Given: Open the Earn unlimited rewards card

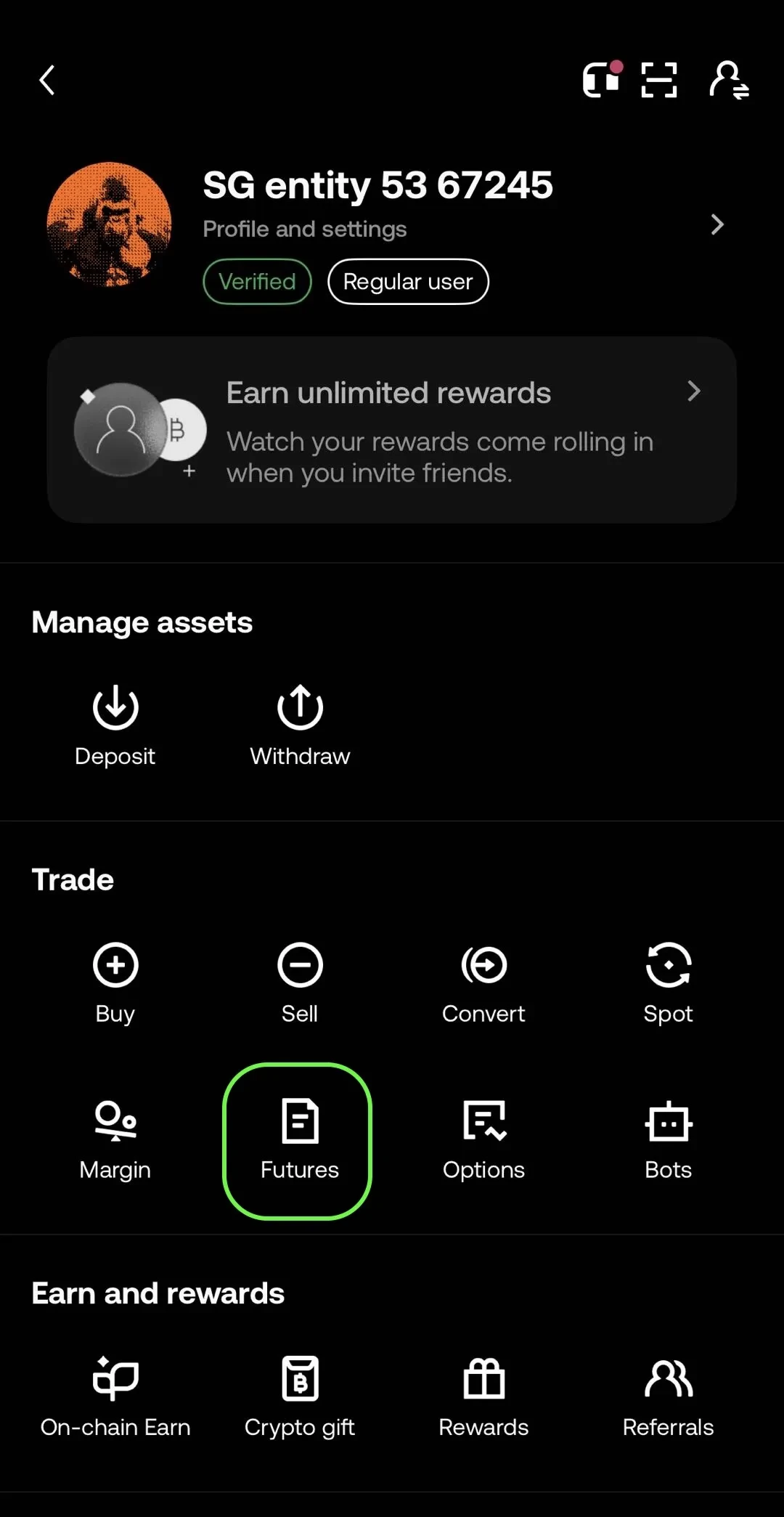Looking at the screenshot, I should point(392,430).
